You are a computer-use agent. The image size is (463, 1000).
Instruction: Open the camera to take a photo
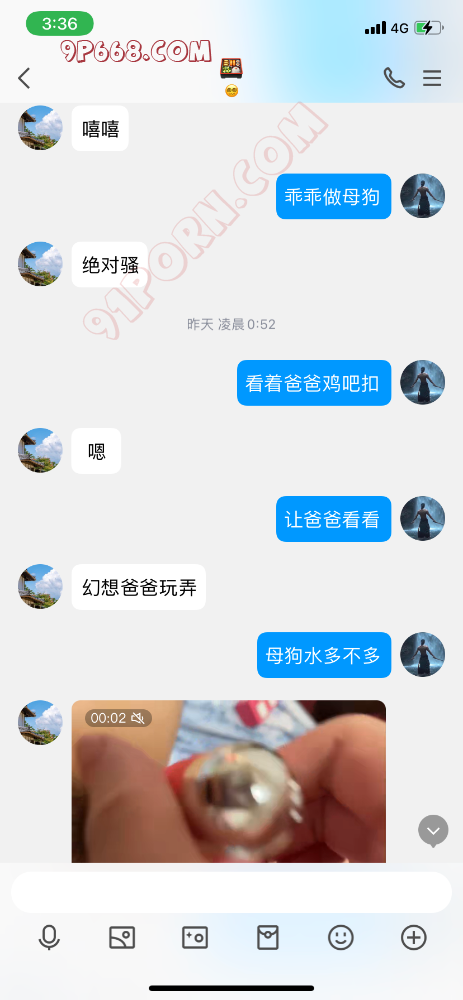tap(195, 938)
